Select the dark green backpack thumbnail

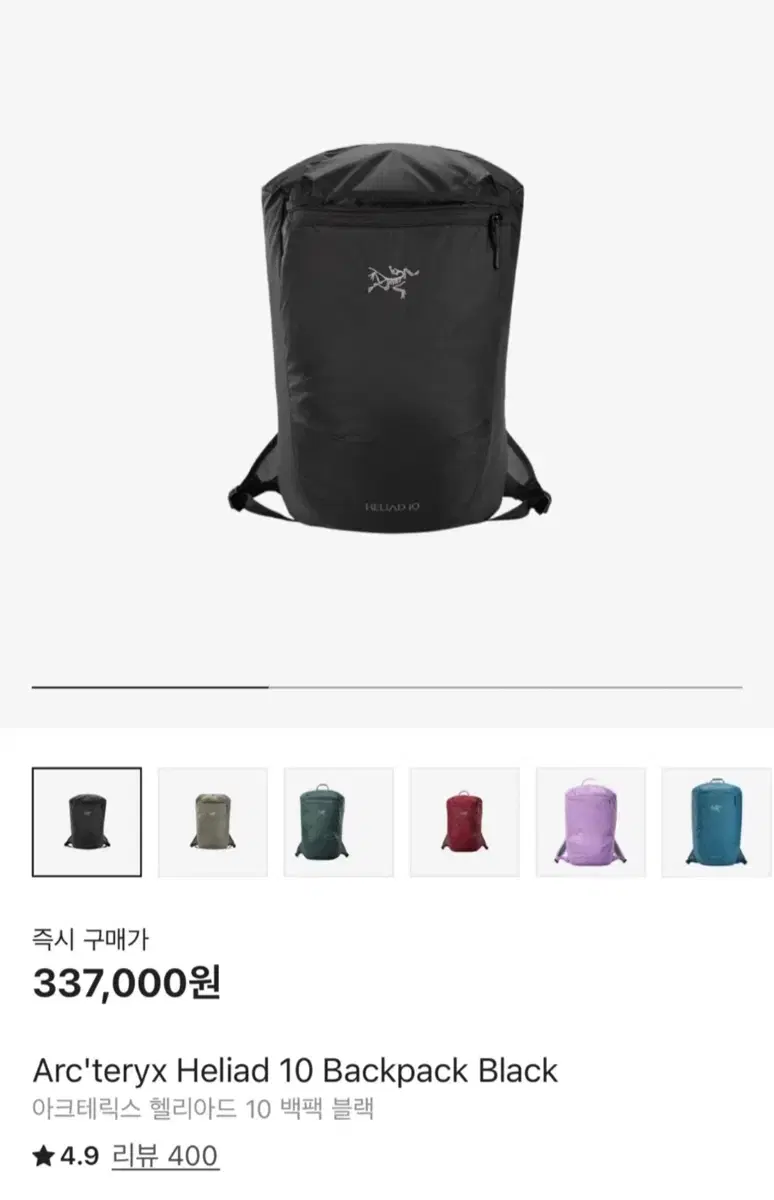pyautogui.click(x=338, y=820)
